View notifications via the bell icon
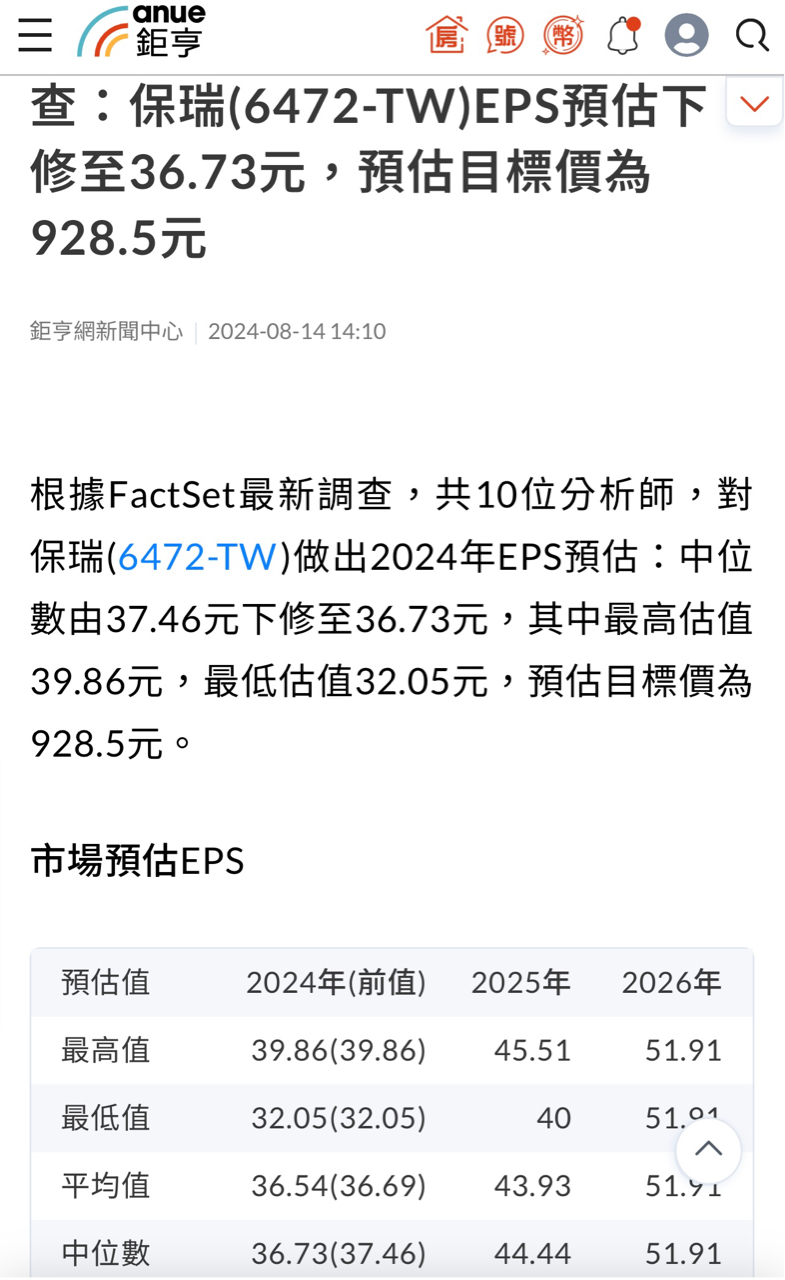785x1280 pixels. click(x=623, y=35)
